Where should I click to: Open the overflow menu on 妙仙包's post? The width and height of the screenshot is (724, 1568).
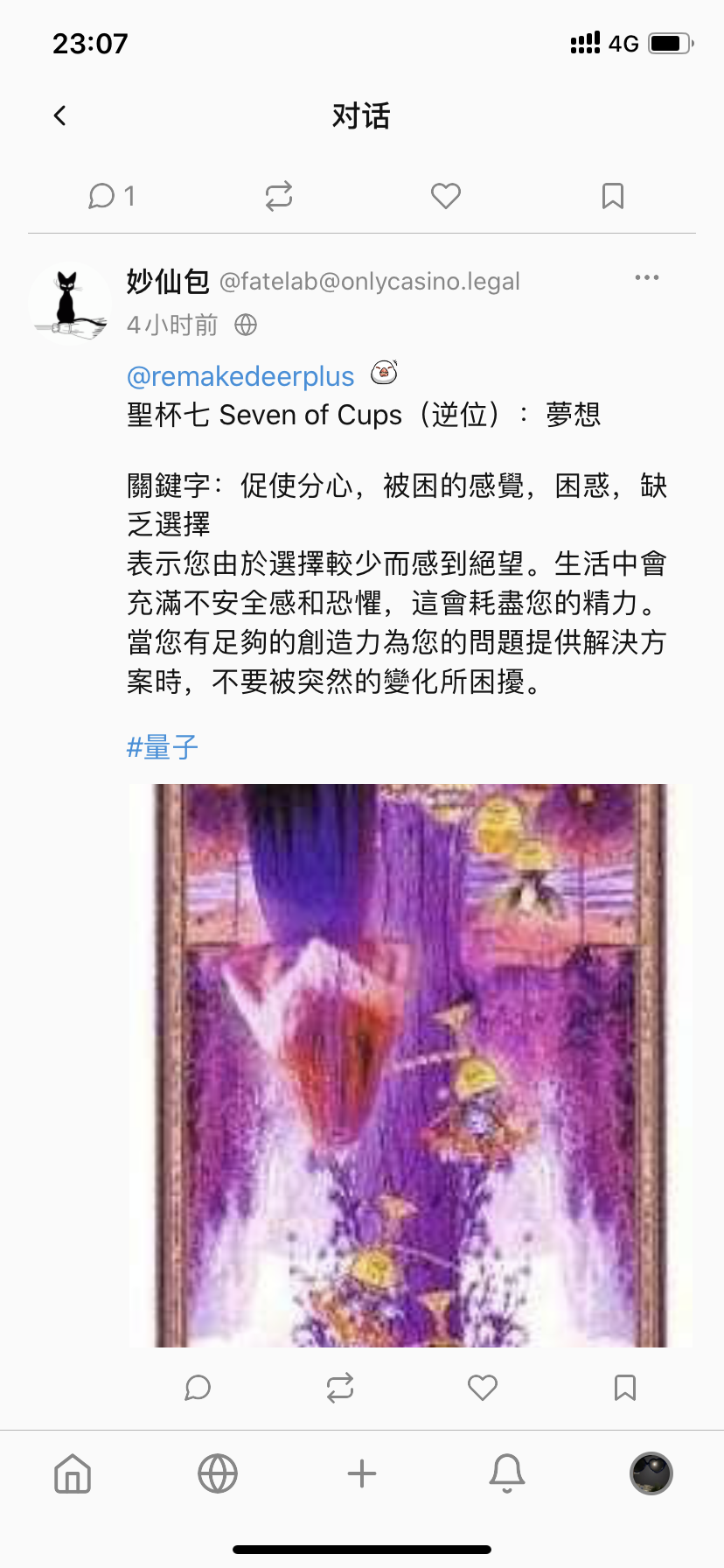coord(647,277)
